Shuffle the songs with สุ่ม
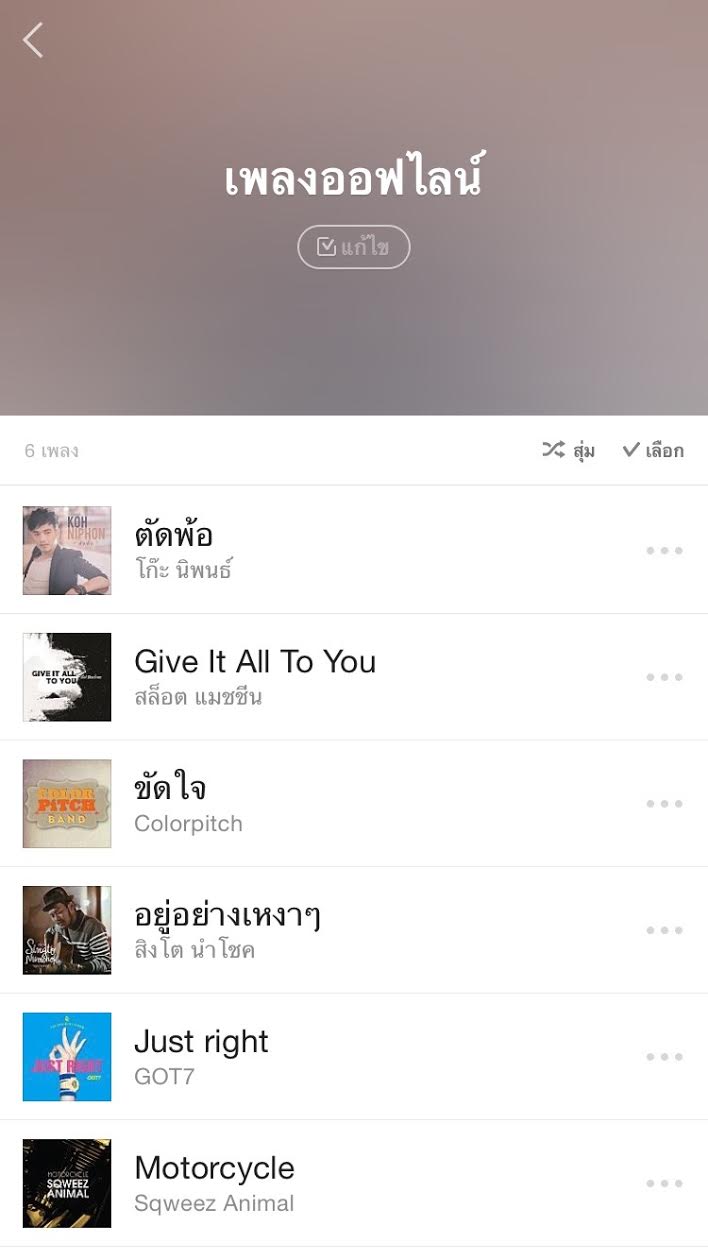The image size is (708, 1260). point(569,451)
